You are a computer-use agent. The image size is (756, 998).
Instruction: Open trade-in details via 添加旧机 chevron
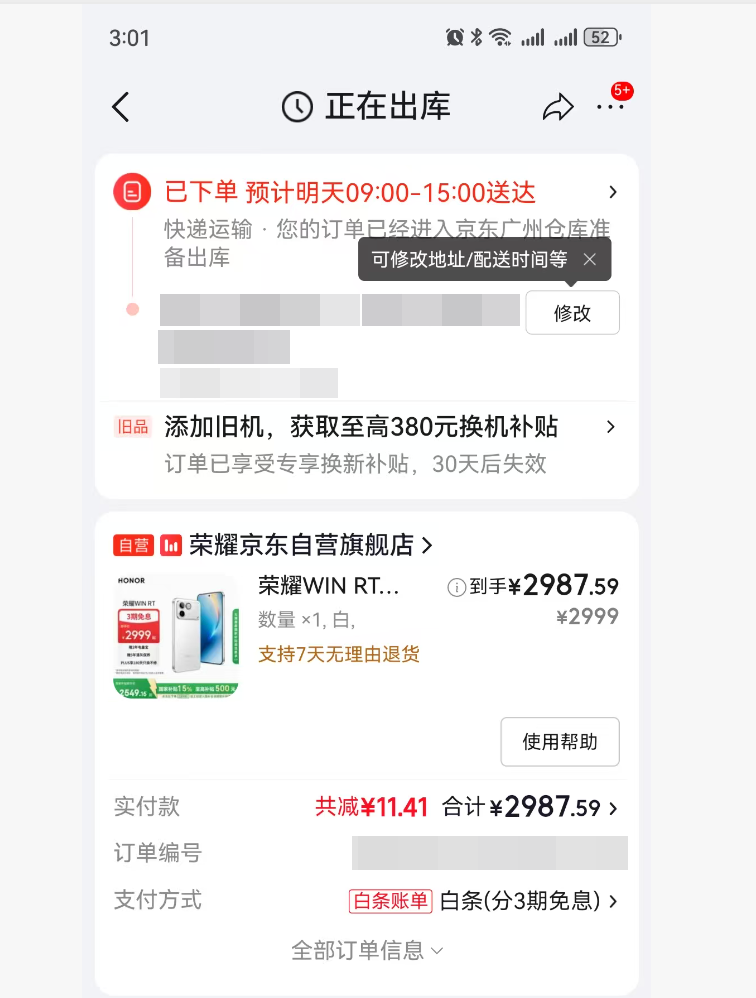[610, 426]
